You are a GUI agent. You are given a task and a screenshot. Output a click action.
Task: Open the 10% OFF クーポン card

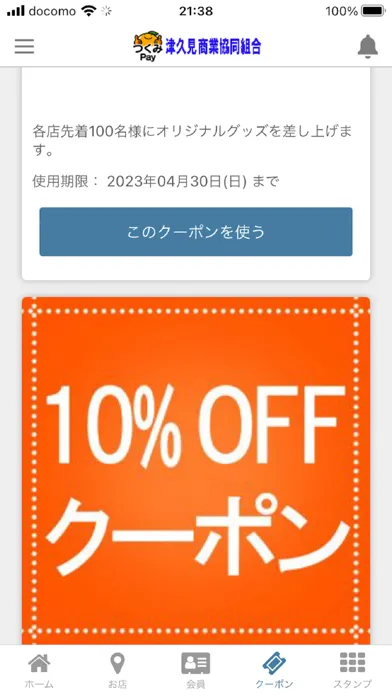(x=196, y=471)
